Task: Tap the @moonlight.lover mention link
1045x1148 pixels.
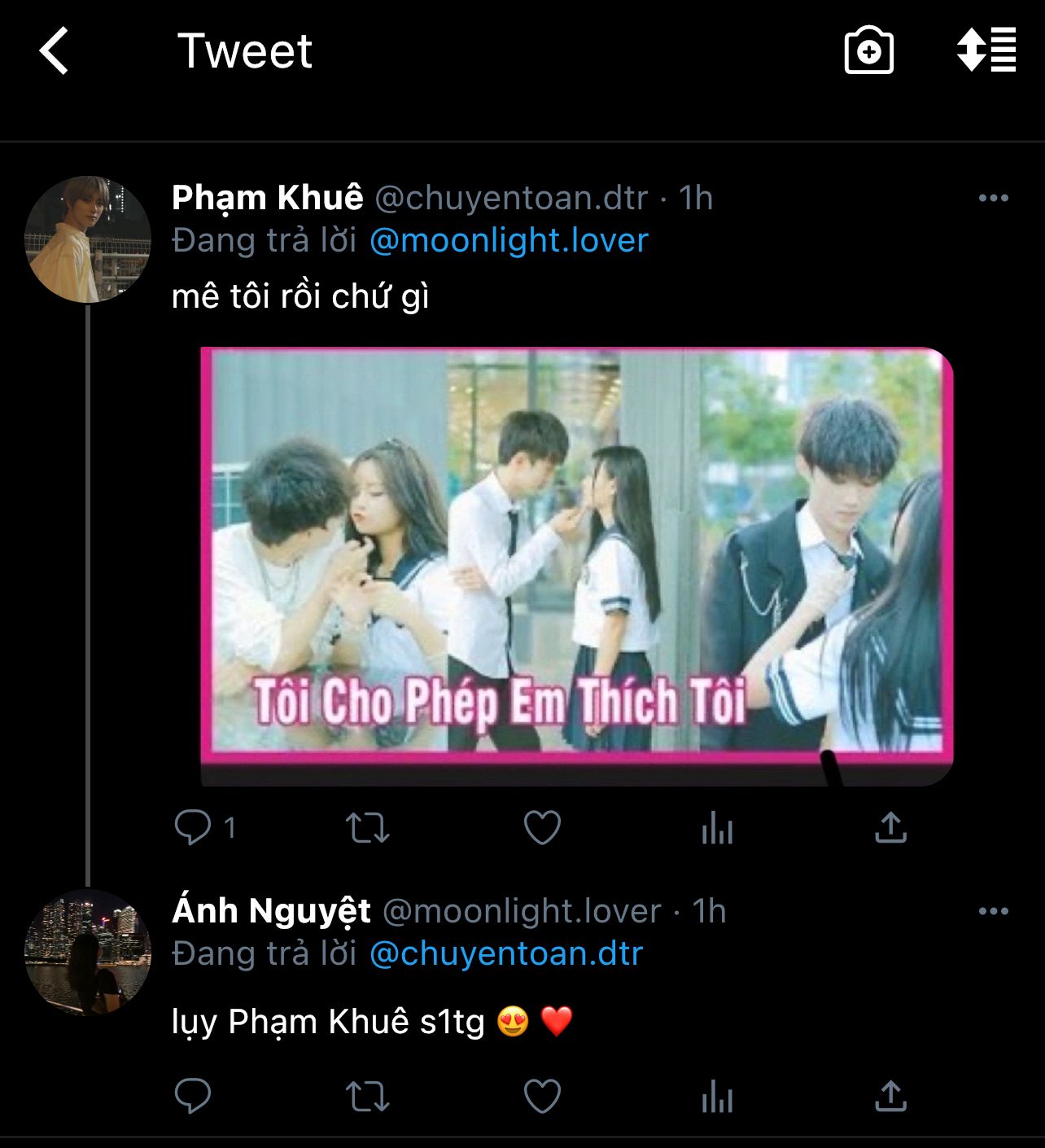Action: pos(509,240)
